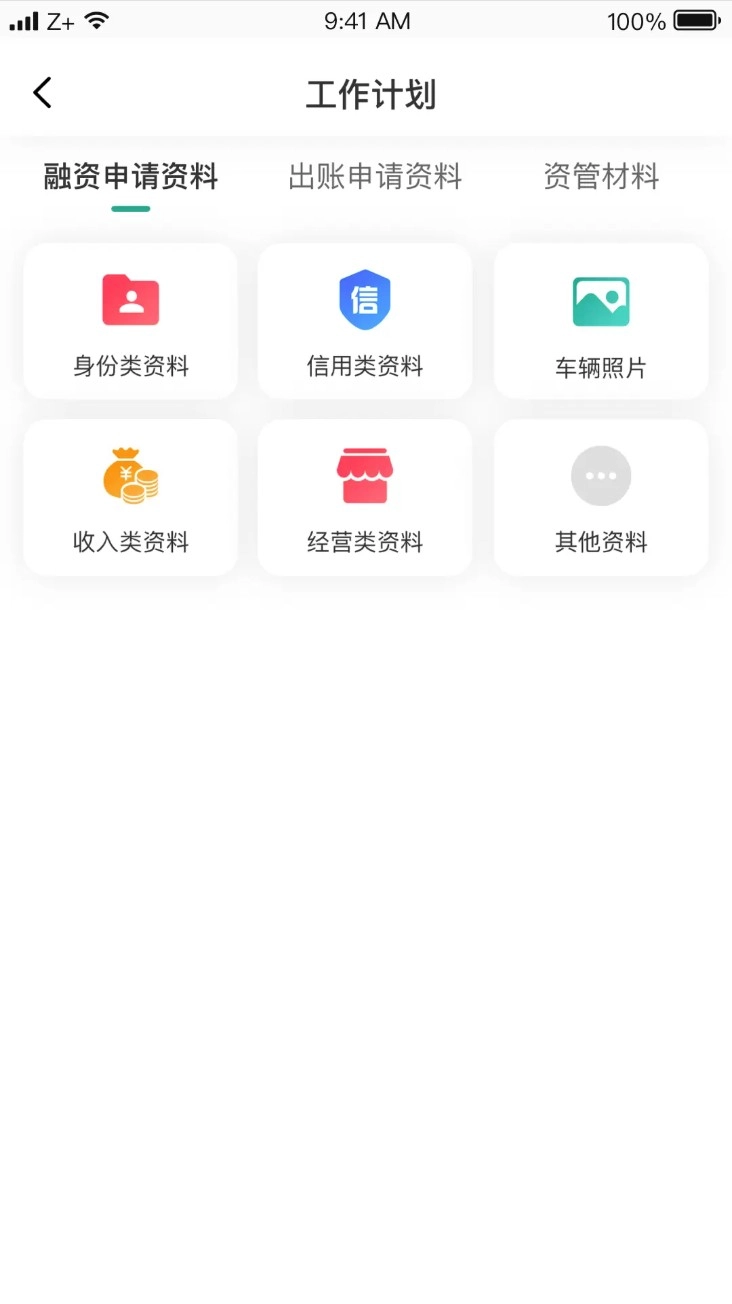
Task: Click the 收入类资料 money bag icon
Action: coord(129,474)
